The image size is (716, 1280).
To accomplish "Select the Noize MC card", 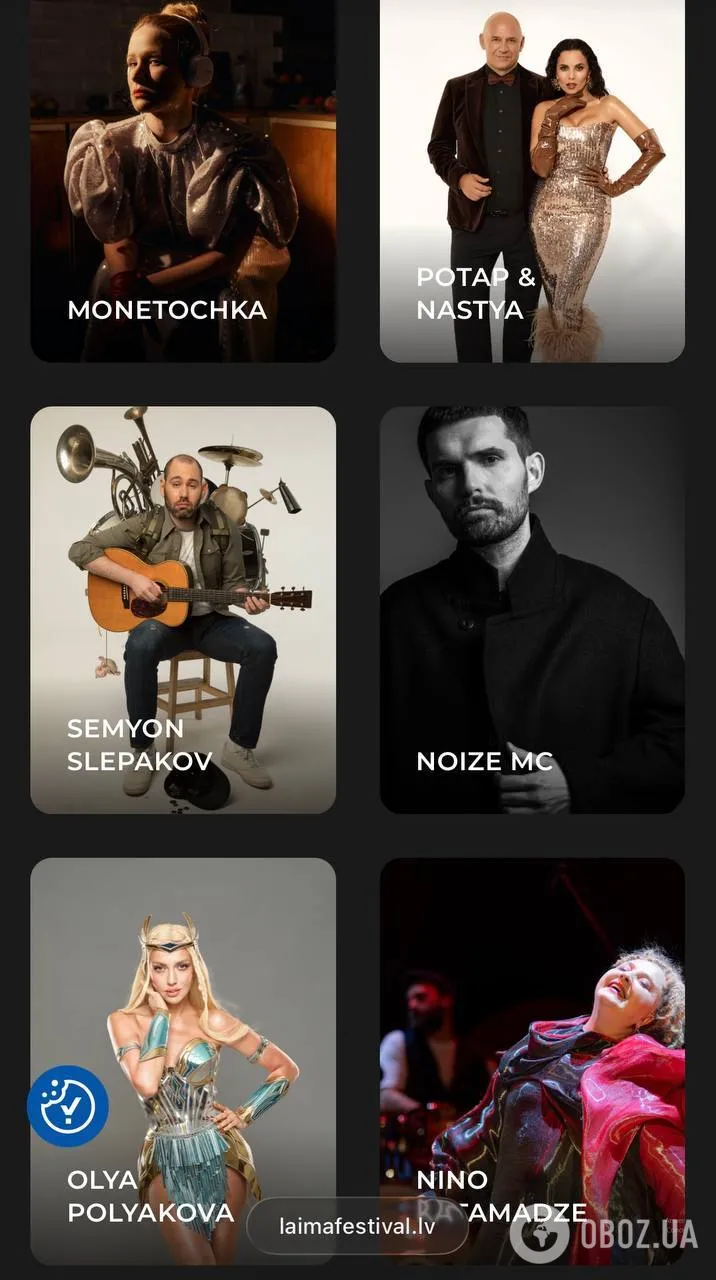I will [x=532, y=610].
